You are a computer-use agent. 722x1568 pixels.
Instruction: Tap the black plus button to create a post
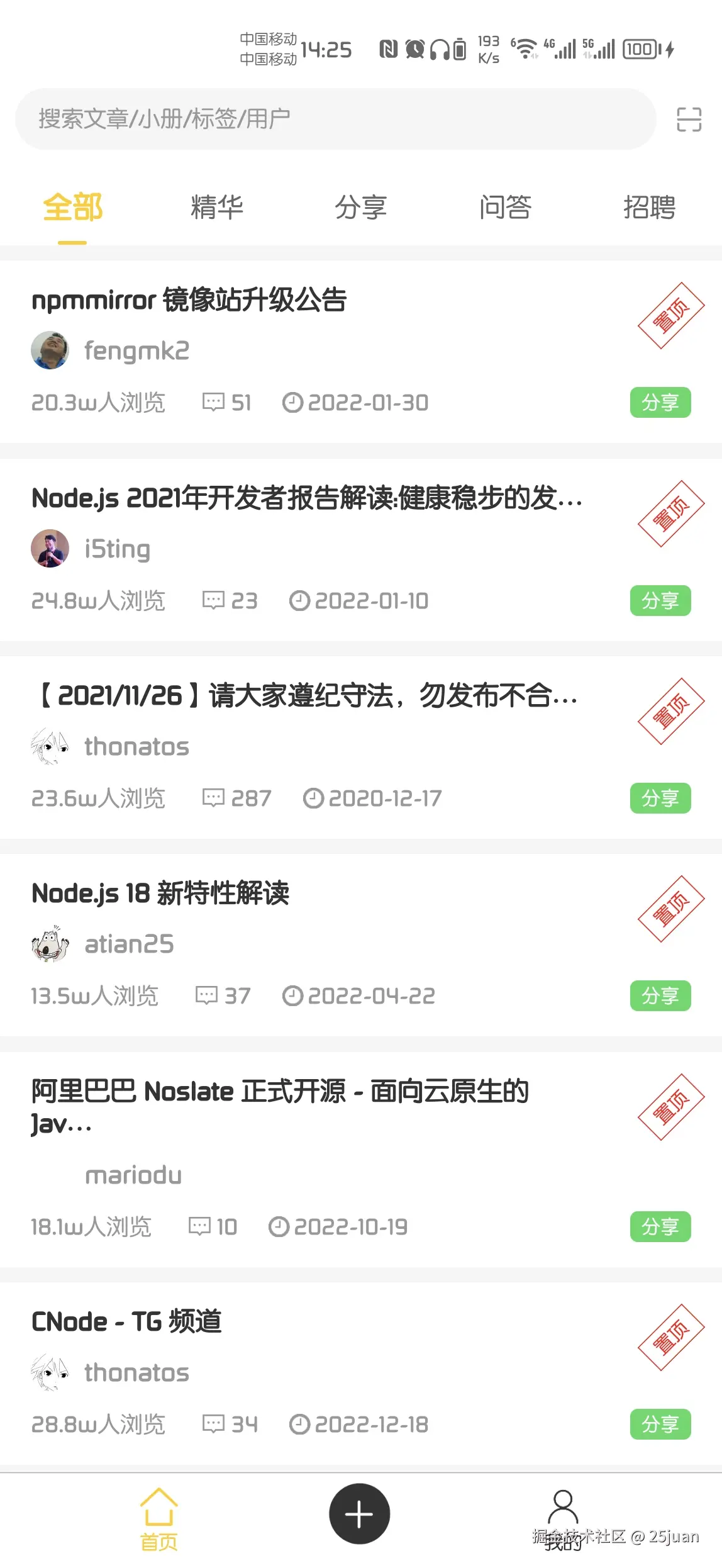pos(358,1514)
